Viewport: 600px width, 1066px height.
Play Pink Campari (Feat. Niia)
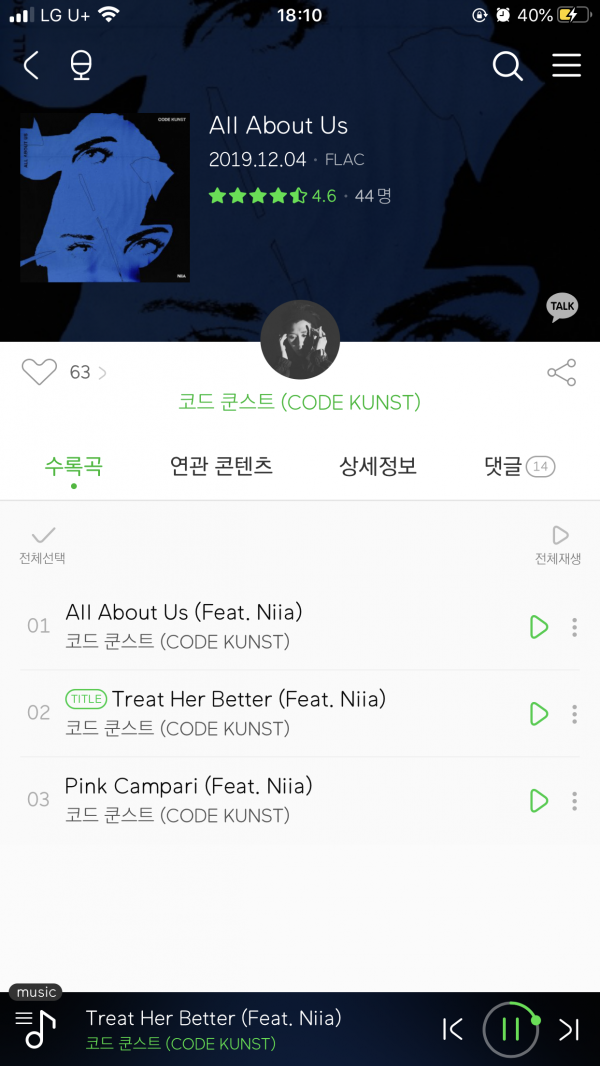[538, 801]
